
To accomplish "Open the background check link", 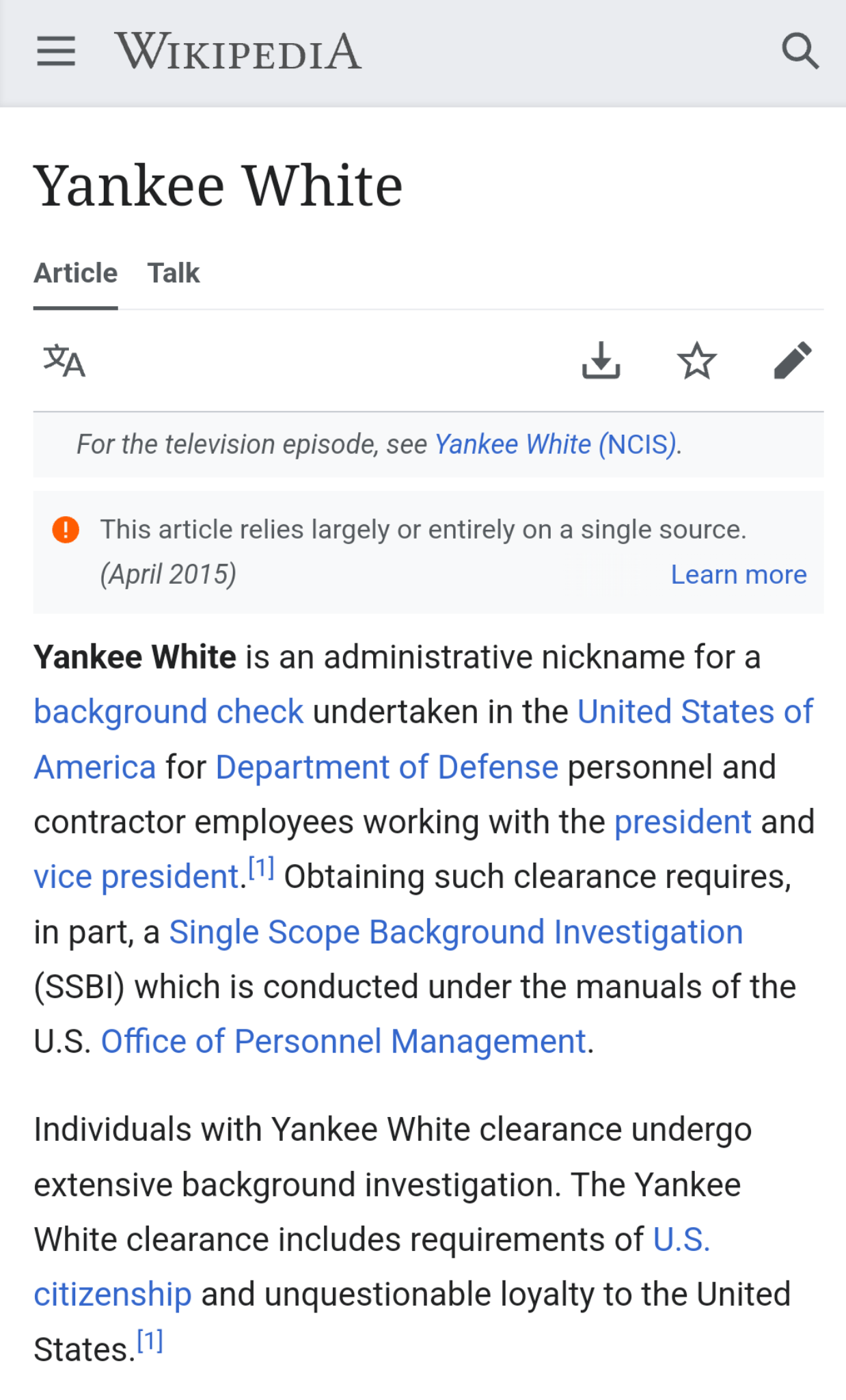I will pos(169,712).
